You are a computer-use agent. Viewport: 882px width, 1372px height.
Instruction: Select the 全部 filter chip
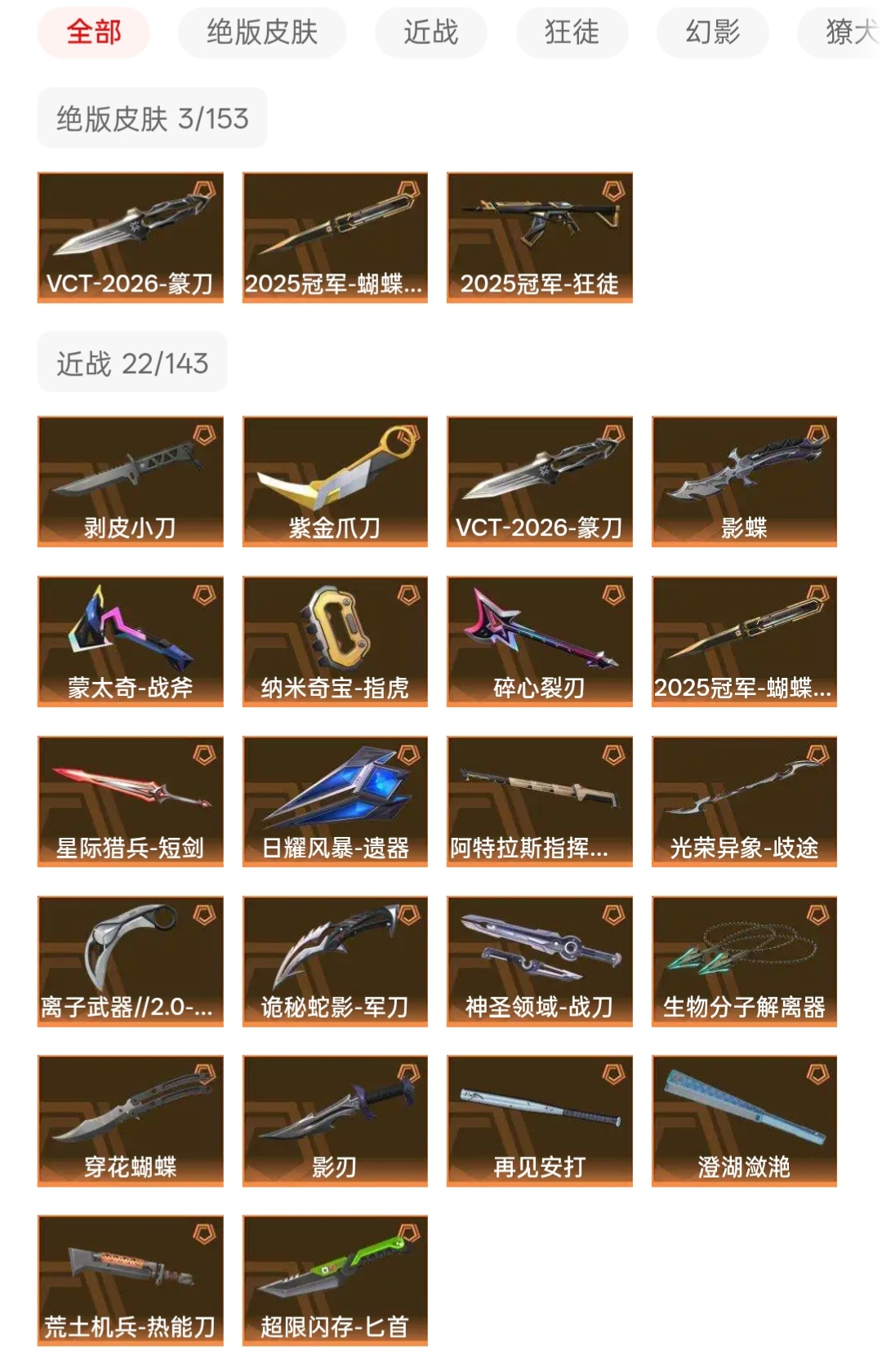point(94,33)
